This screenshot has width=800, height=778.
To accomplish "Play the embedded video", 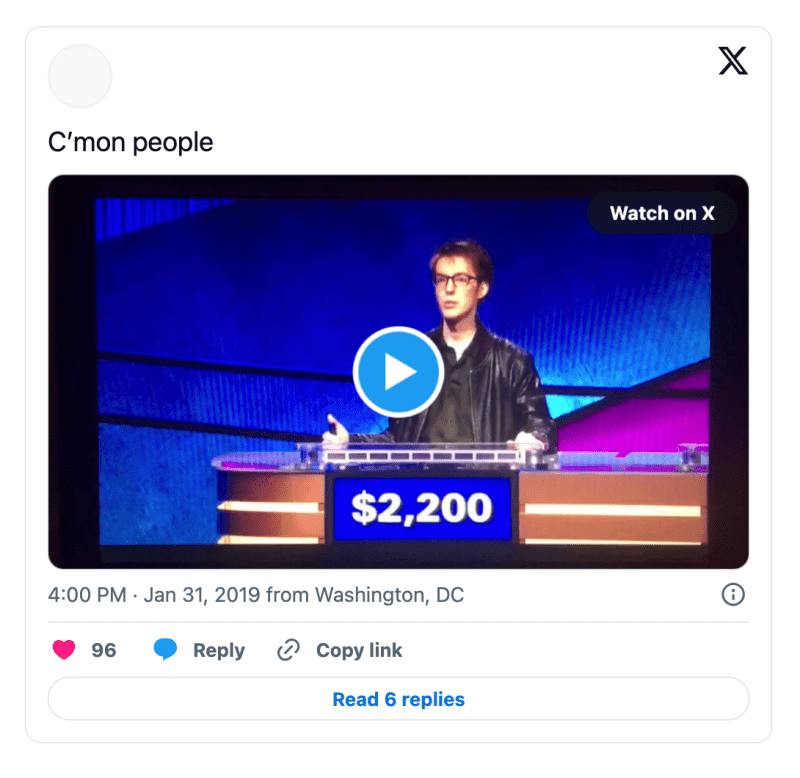I will (398, 372).
